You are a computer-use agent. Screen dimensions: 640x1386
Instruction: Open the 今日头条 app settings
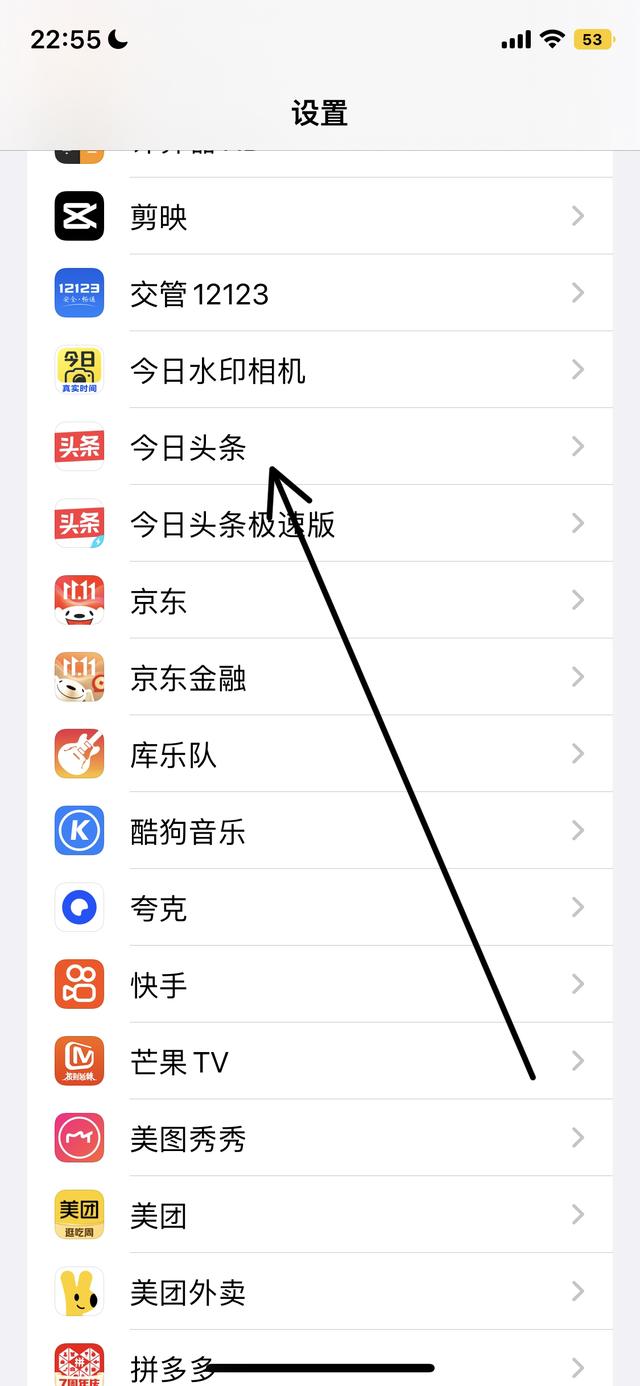[320, 447]
